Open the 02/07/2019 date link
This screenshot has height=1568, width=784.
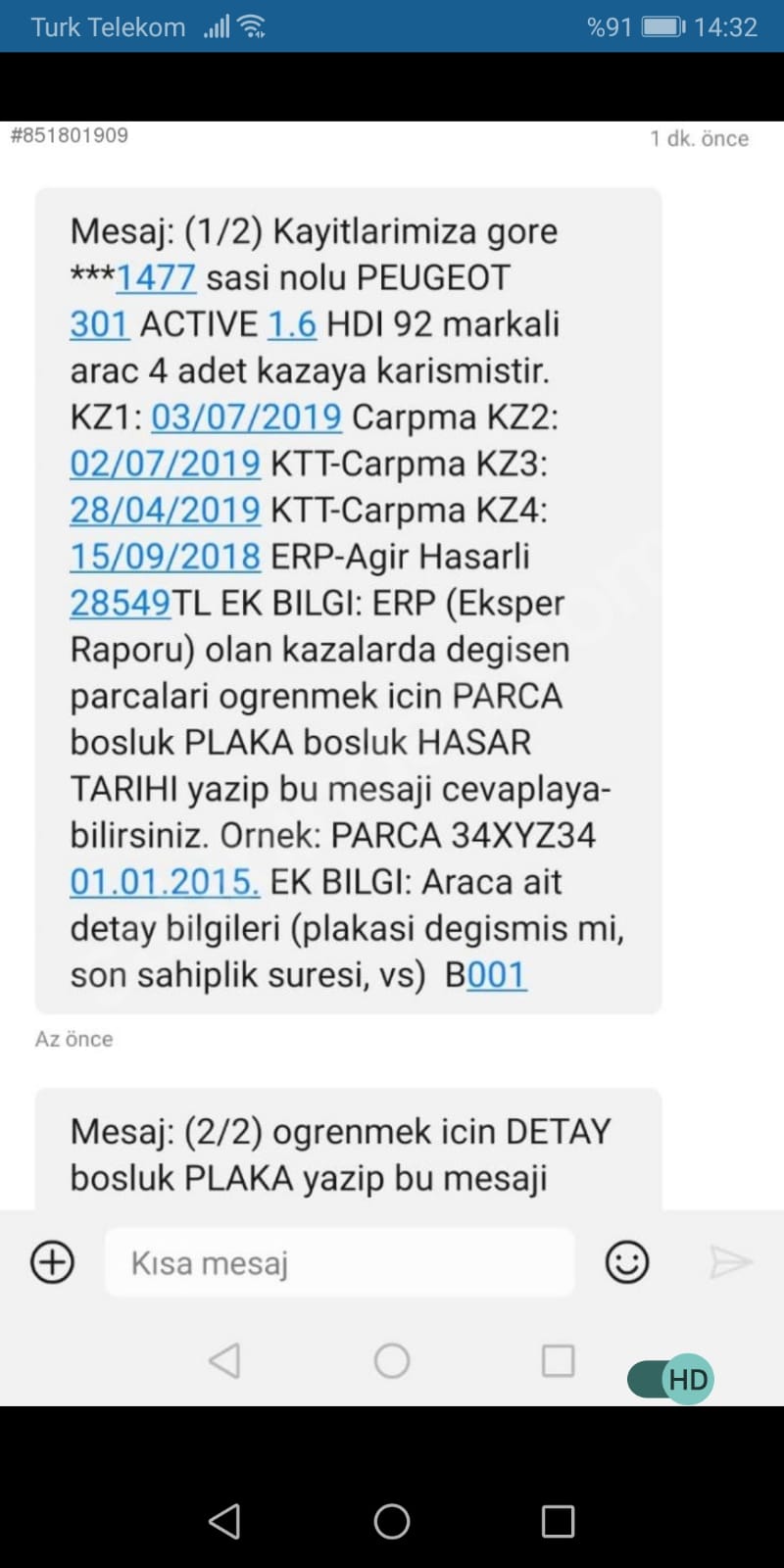(165, 463)
